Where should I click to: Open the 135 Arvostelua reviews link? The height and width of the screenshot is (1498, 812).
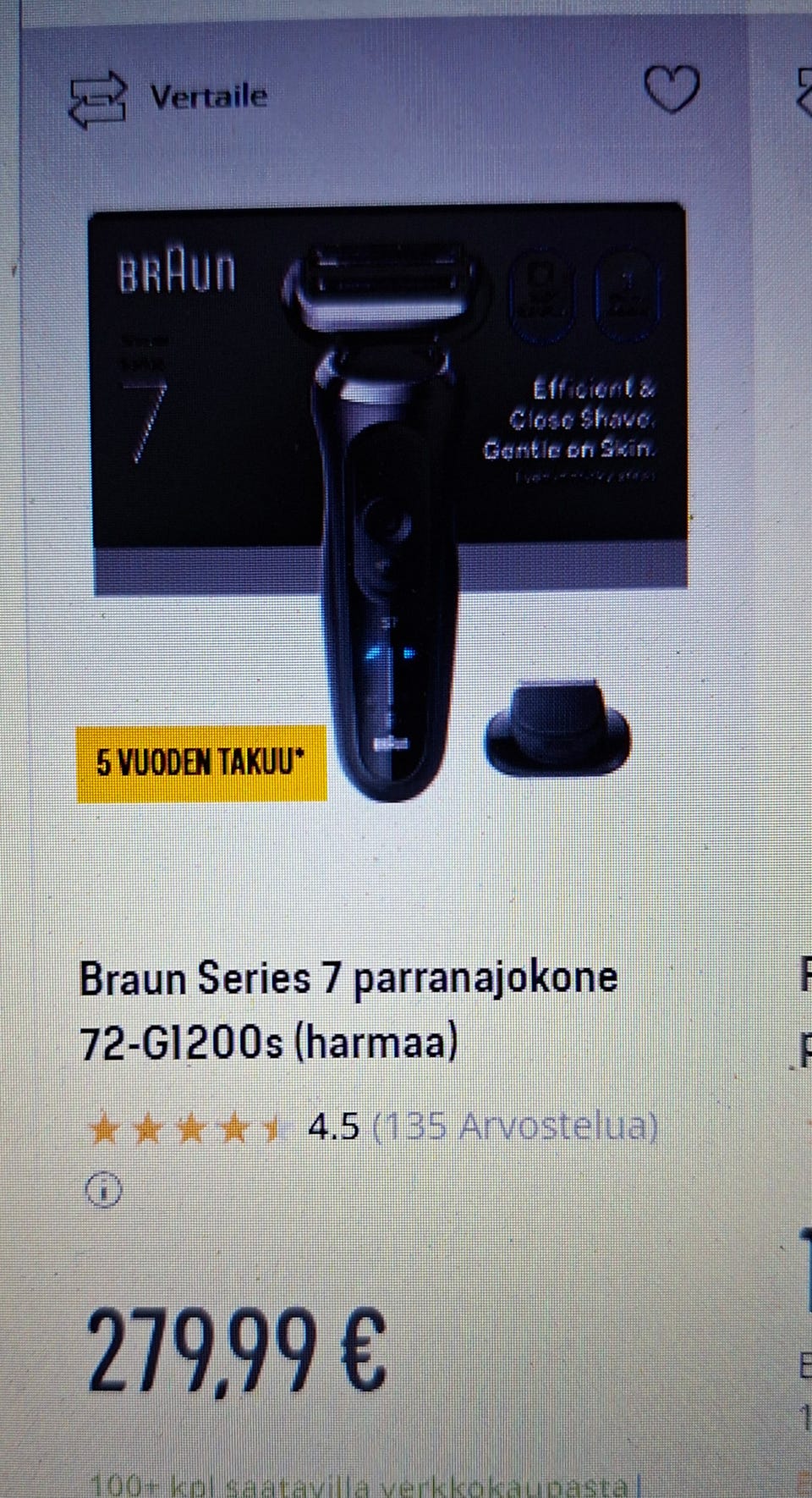click(514, 1126)
